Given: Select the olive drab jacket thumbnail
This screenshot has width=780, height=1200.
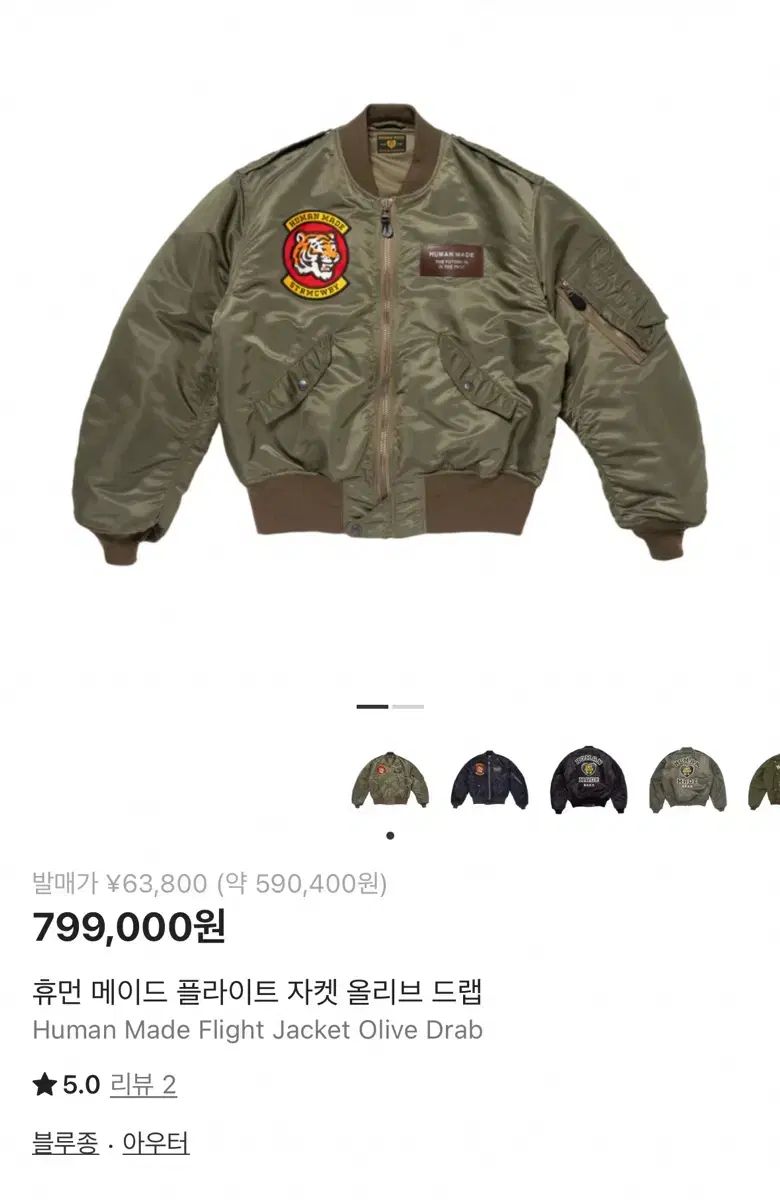Looking at the screenshot, I should point(390,780).
